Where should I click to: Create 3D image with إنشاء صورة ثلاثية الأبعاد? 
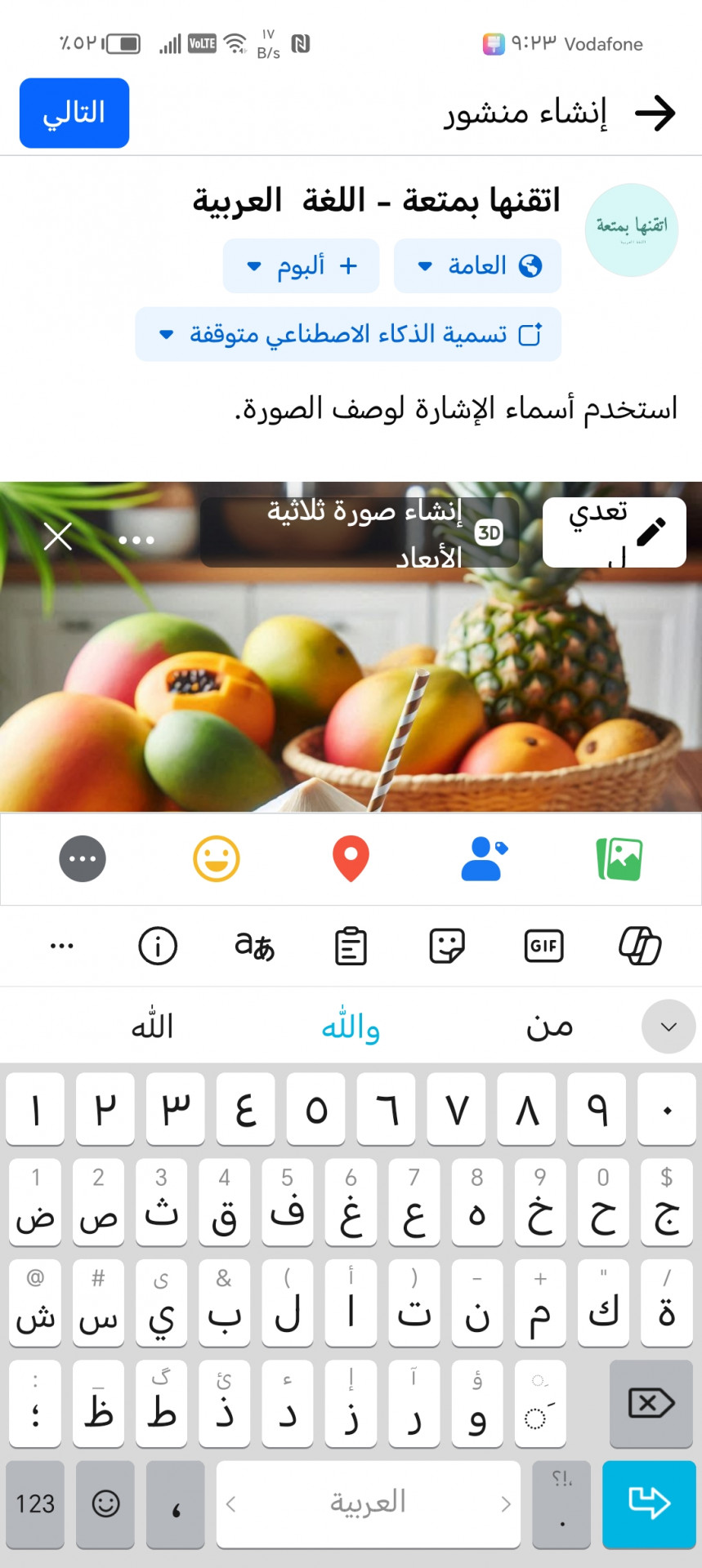coord(360,532)
